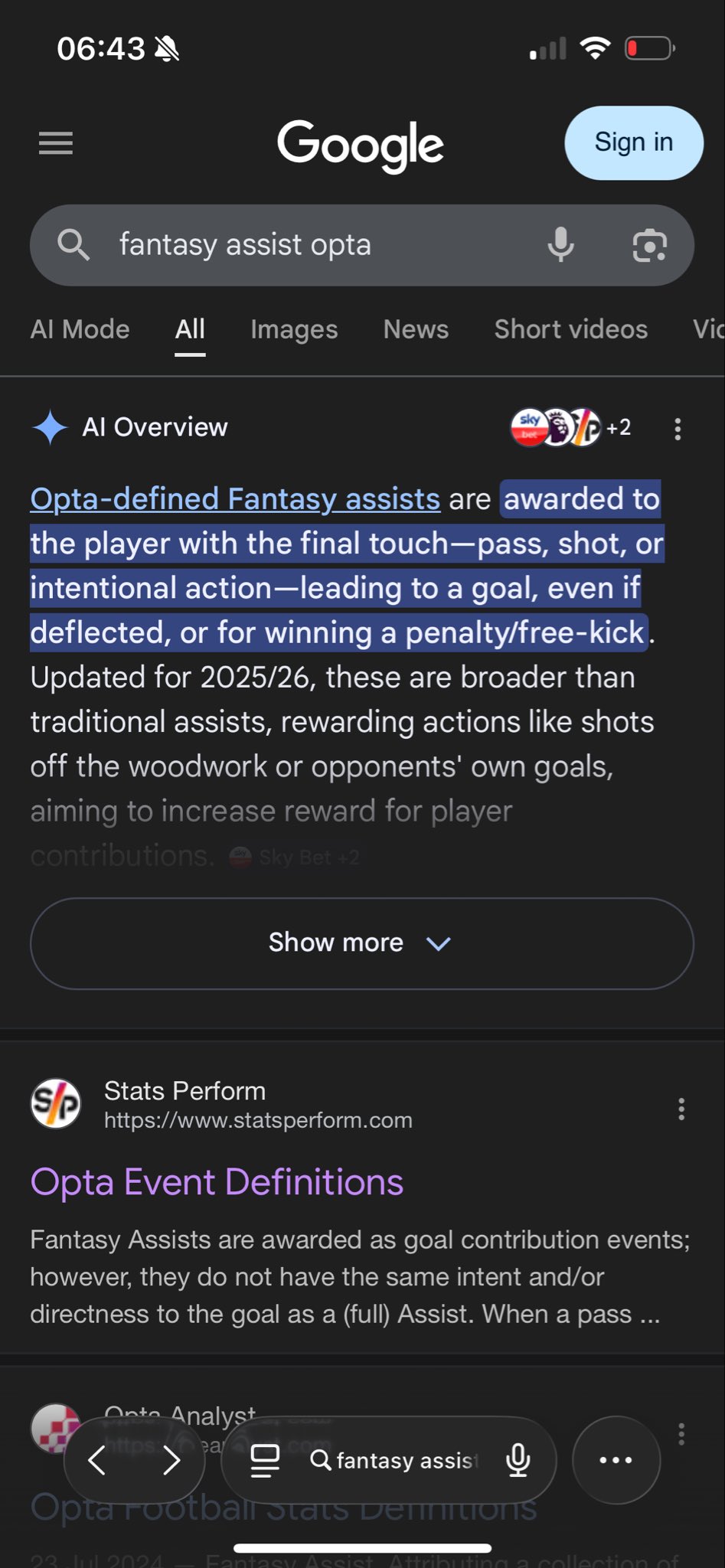Open AI Overview more options menu
725x1568 pixels.
pyautogui.click(x=678, y=429)
